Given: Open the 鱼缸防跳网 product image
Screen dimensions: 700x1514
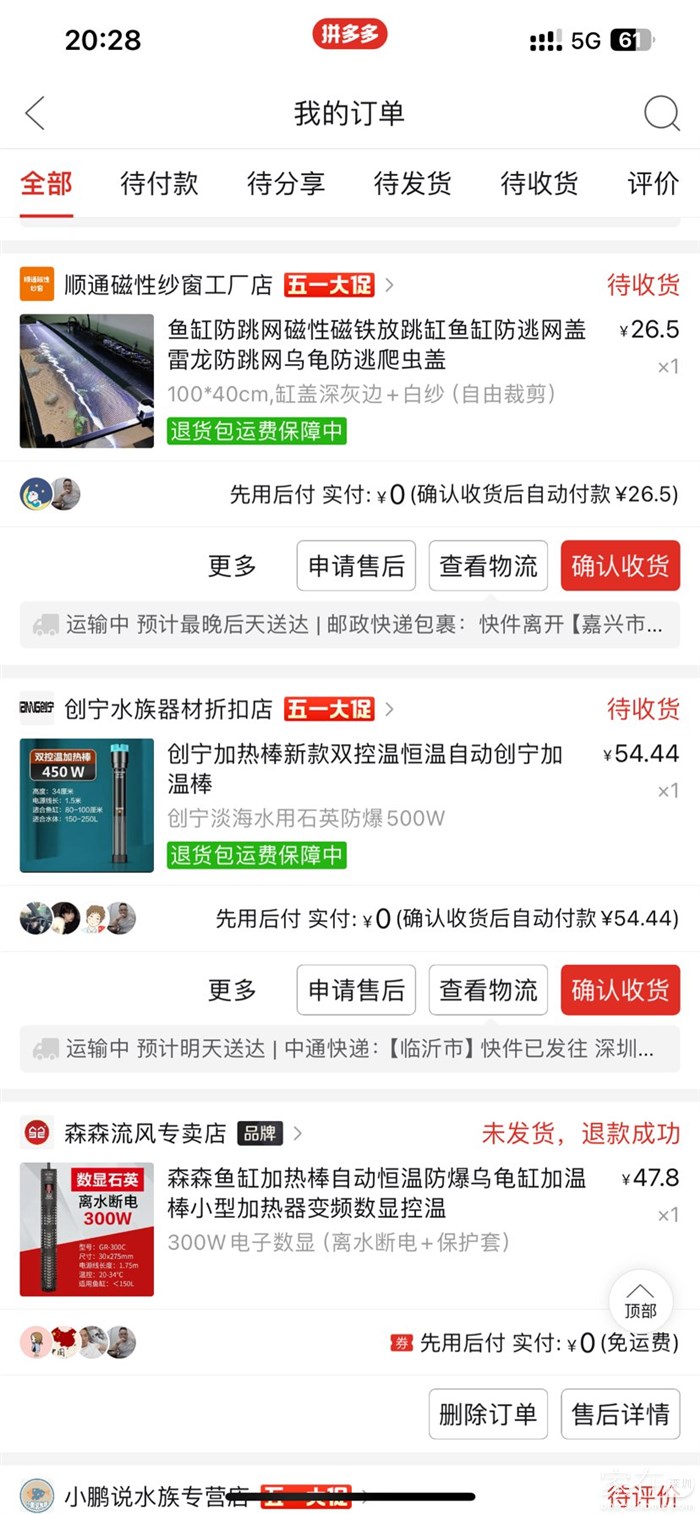Looking at the screenshot, I should (x=87, y=380).
